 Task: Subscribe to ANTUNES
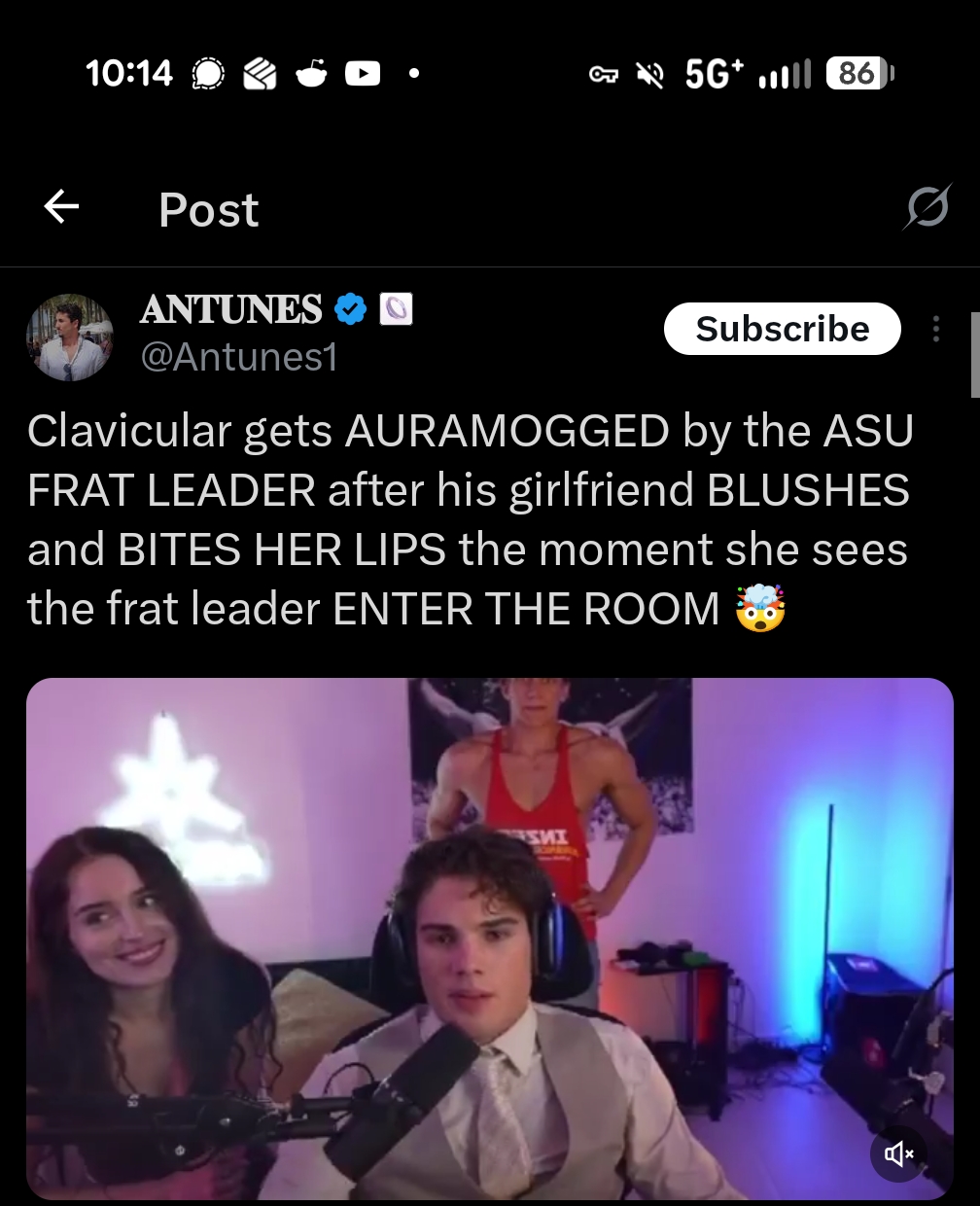(782, 329)
